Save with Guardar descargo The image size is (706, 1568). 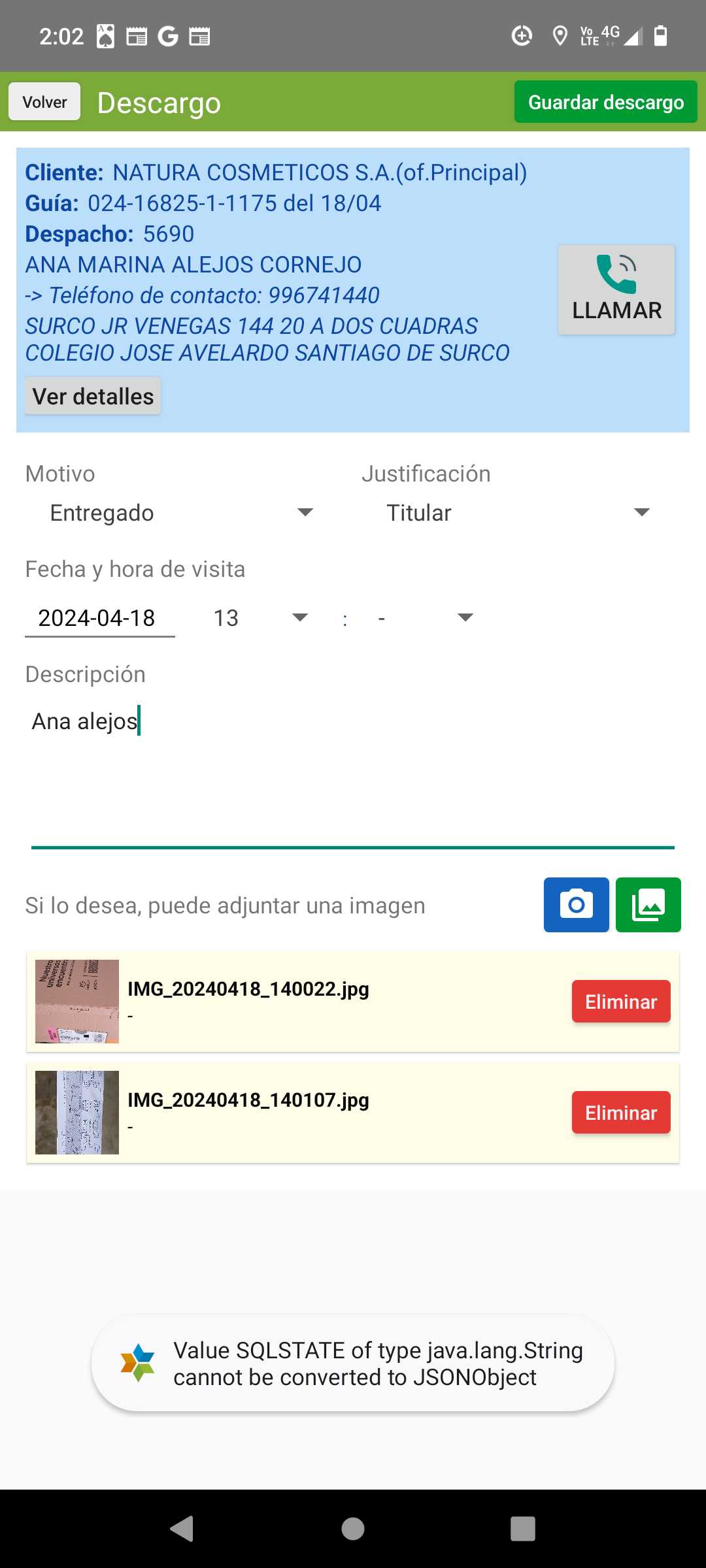[x=605, y=102]
